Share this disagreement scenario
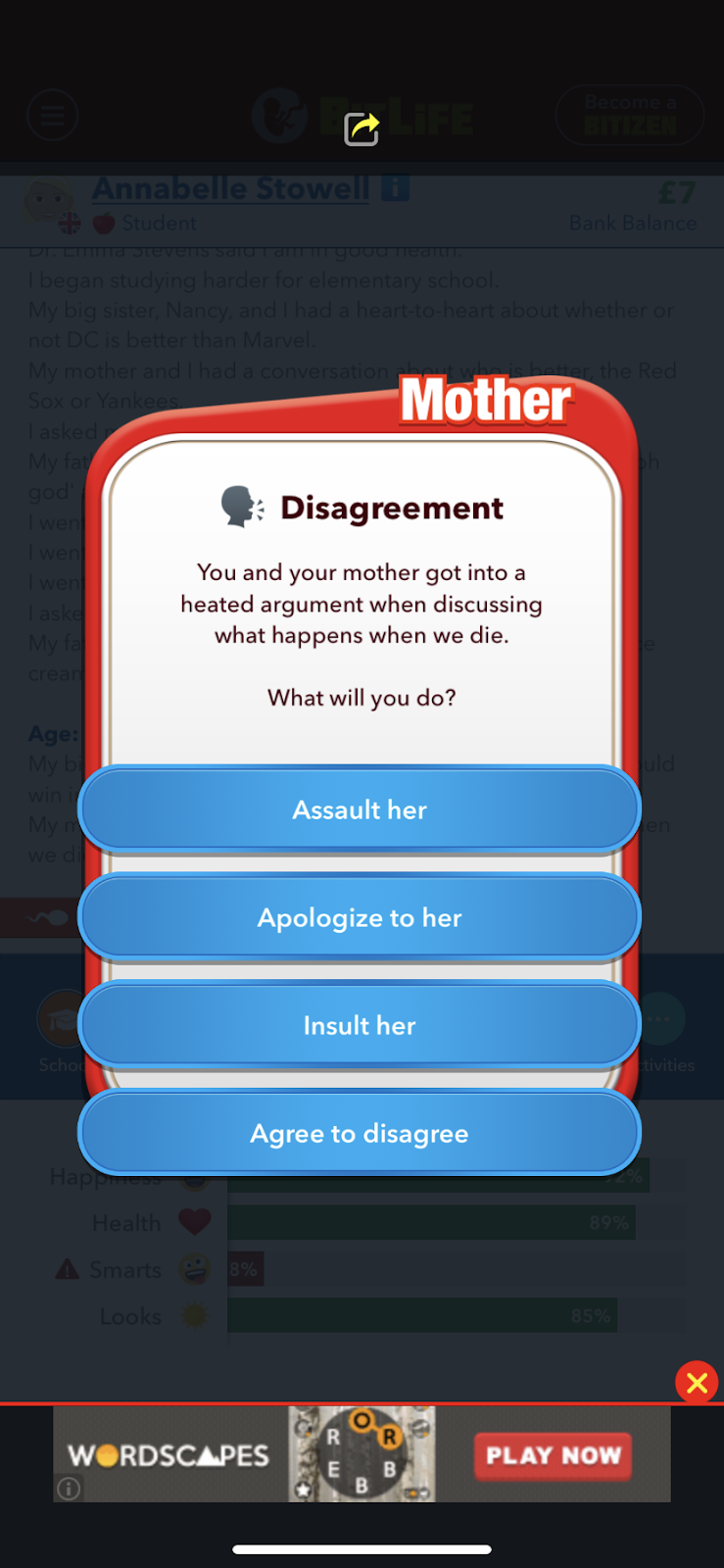 (x=362, y=129)
